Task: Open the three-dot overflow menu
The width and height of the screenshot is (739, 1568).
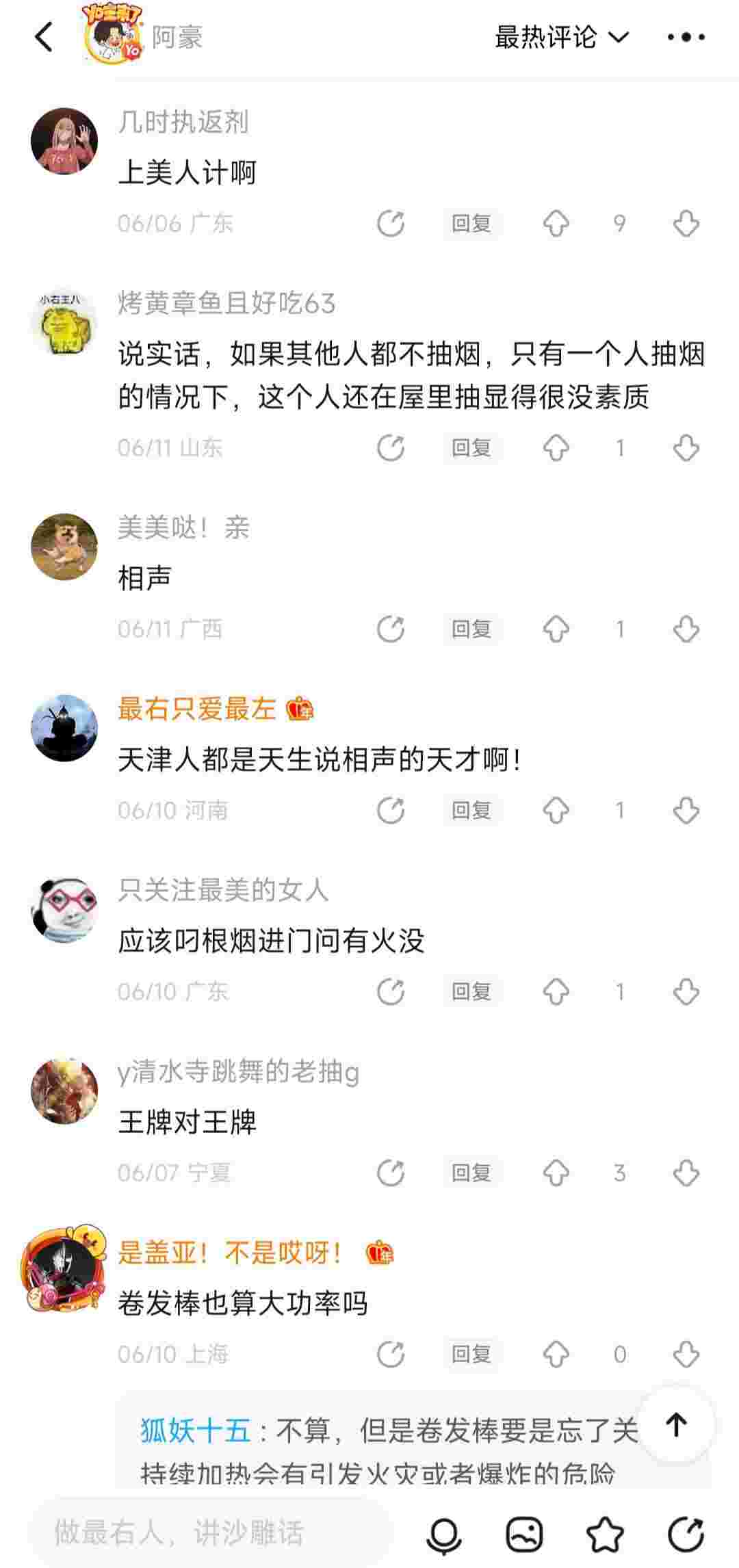Action: pos(686,37)
